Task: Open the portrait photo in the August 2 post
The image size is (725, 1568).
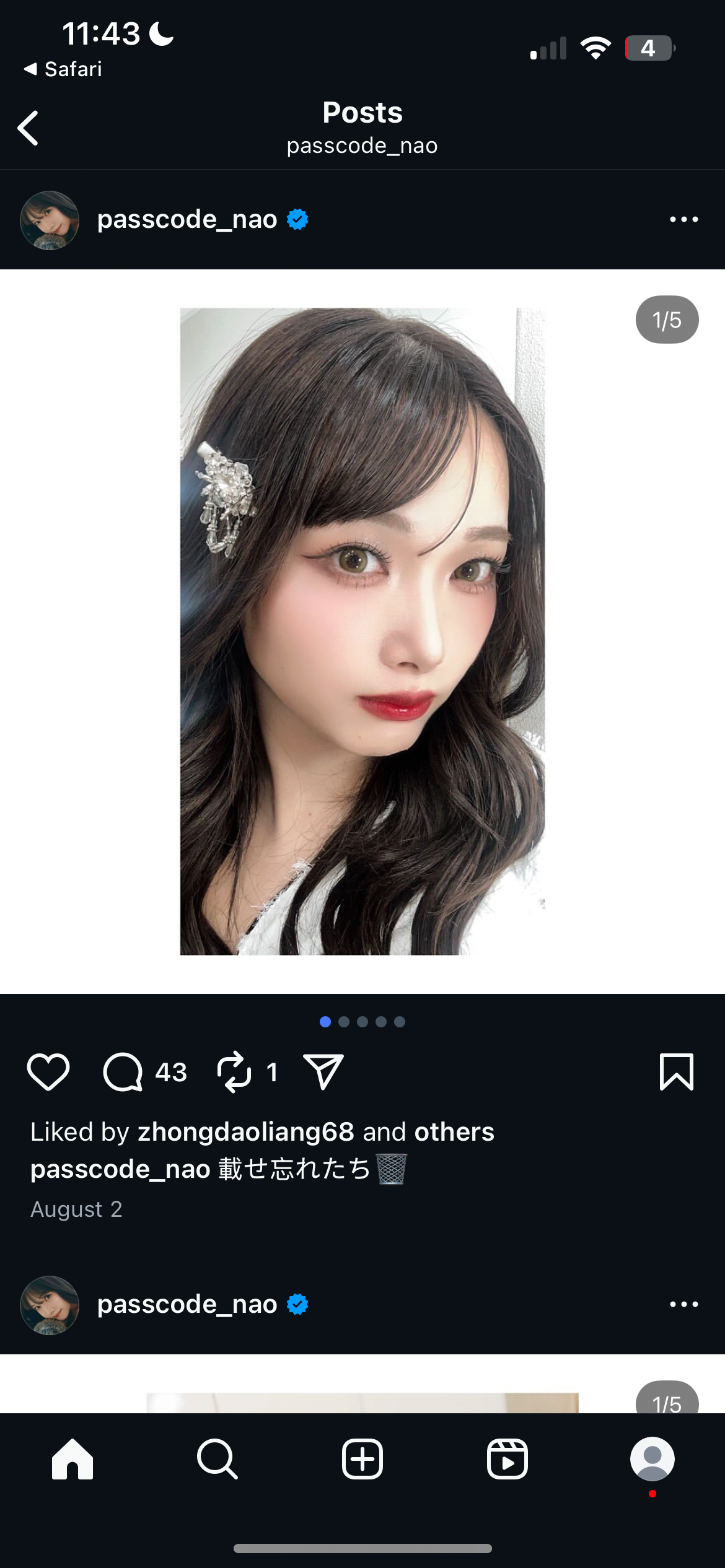Action: [x=362, y=632]
